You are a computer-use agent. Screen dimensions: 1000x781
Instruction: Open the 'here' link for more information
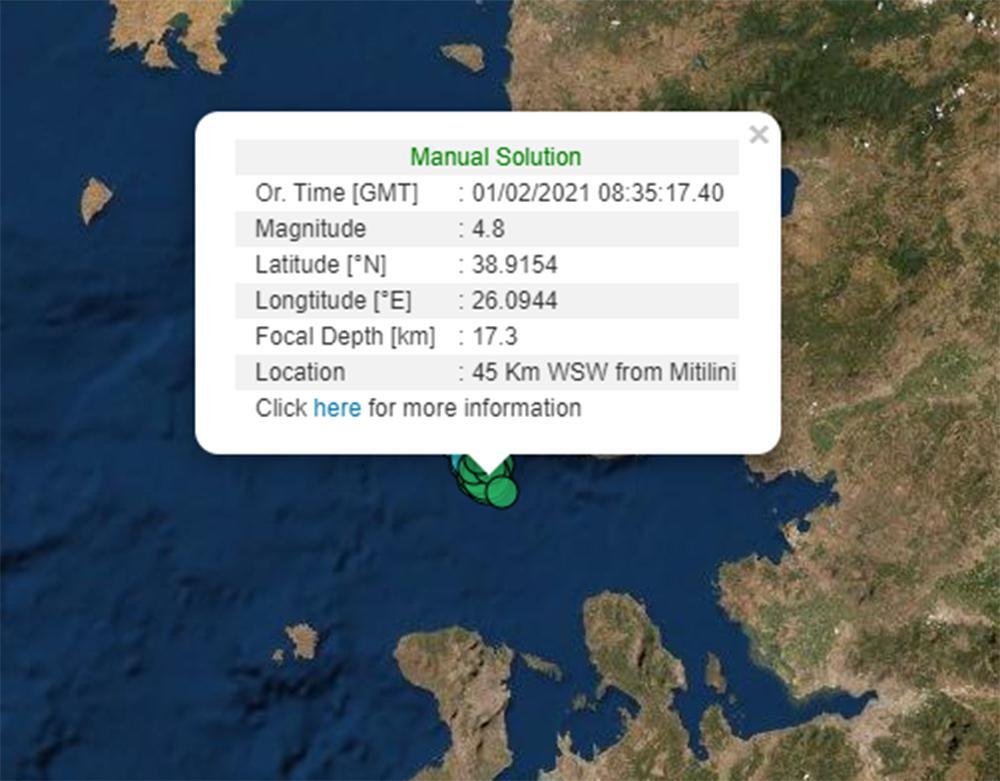(337, 408)
